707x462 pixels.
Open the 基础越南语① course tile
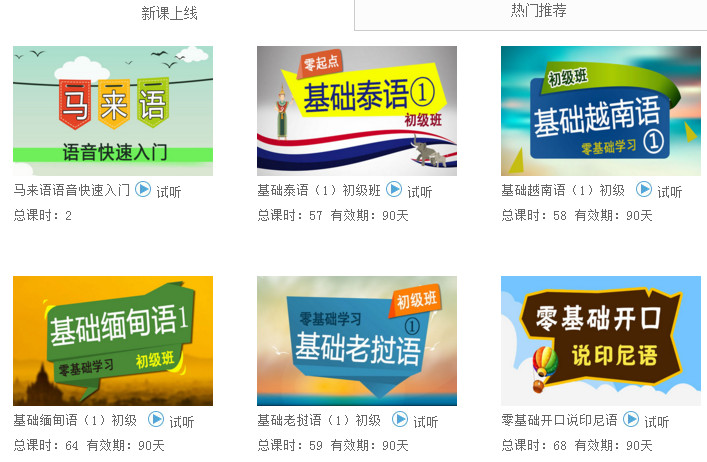click(x=601, y=111)
